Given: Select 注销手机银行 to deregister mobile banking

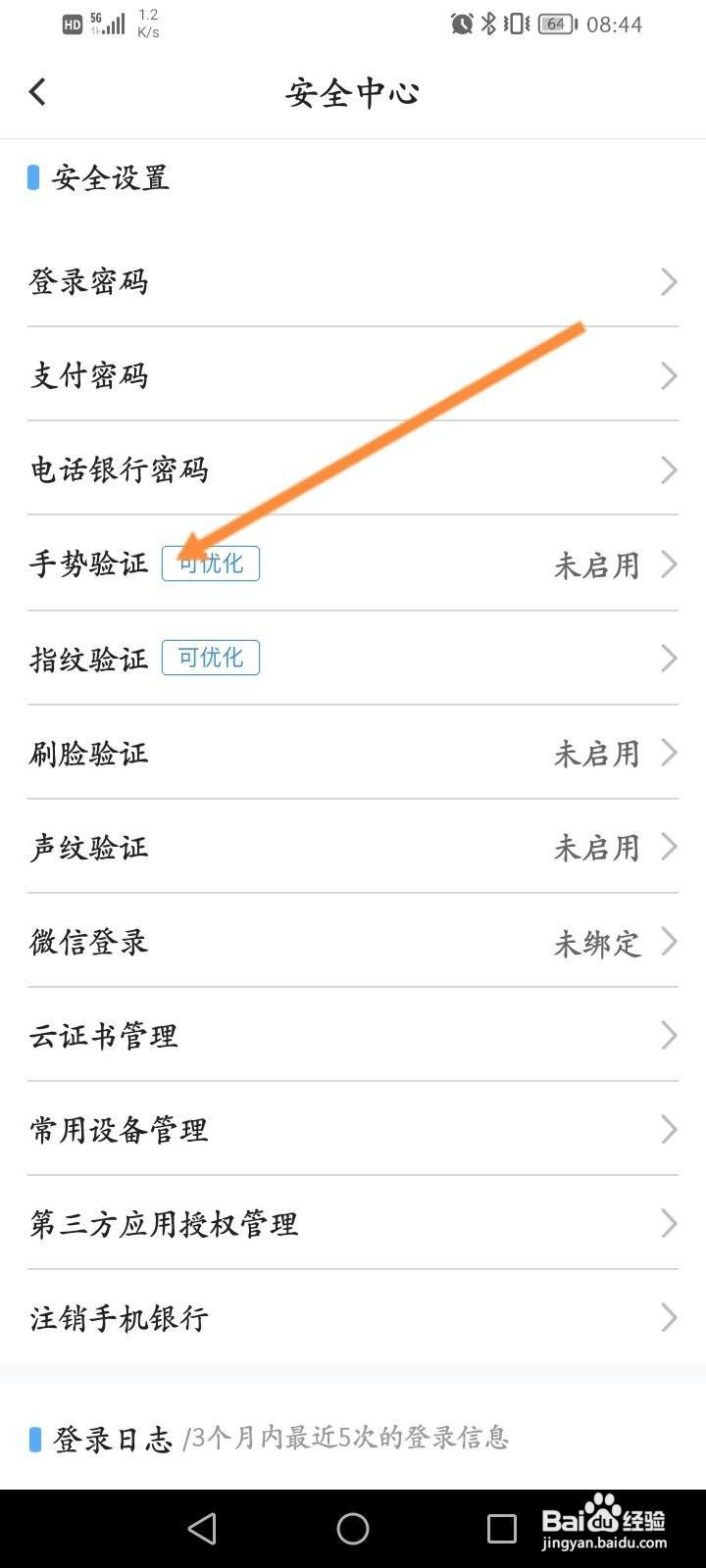Looking at the screenshot, I should [x=353, y=1317].
